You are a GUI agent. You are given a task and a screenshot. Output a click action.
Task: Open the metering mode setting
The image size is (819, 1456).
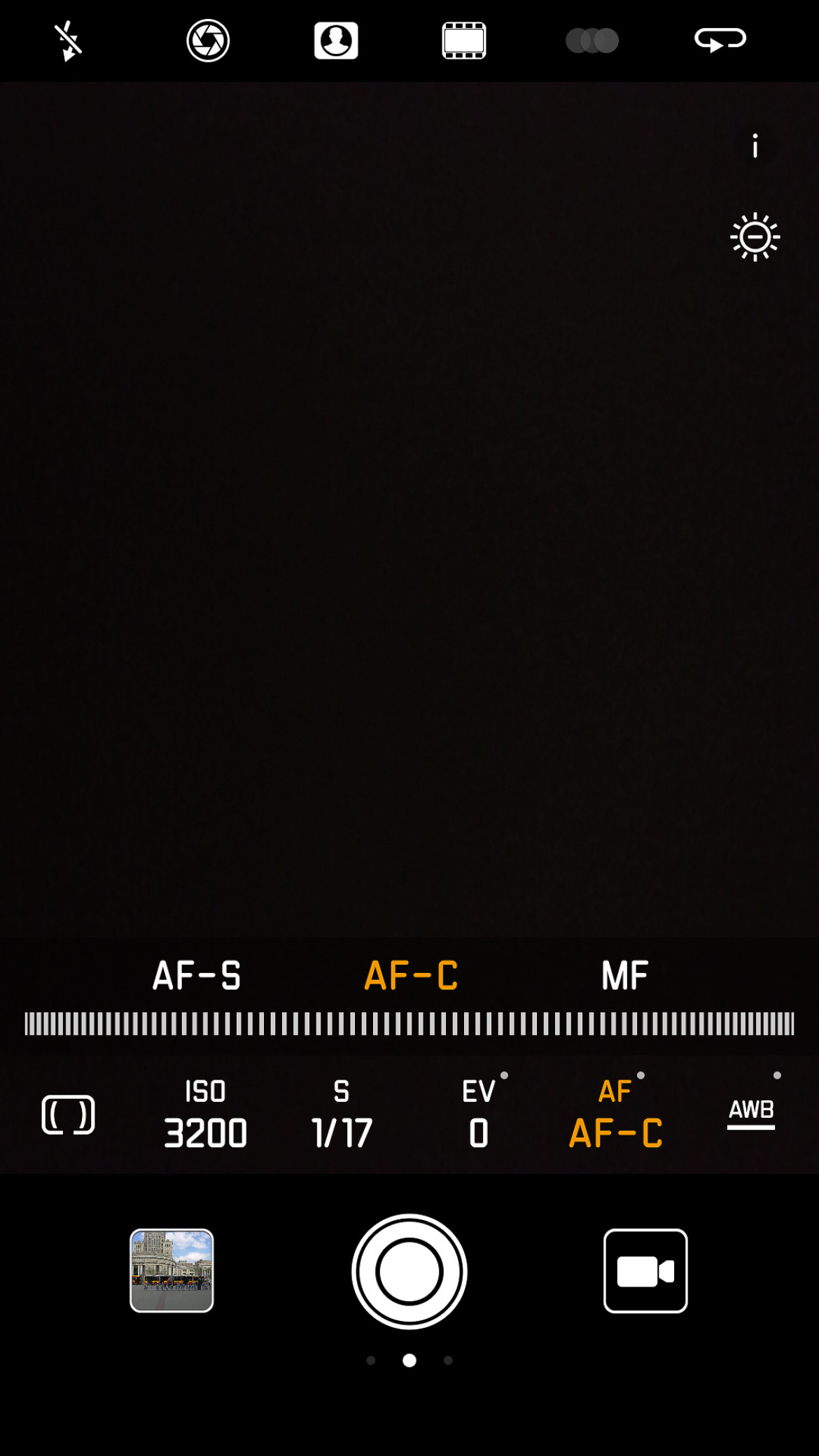(x=69, y=1114)
